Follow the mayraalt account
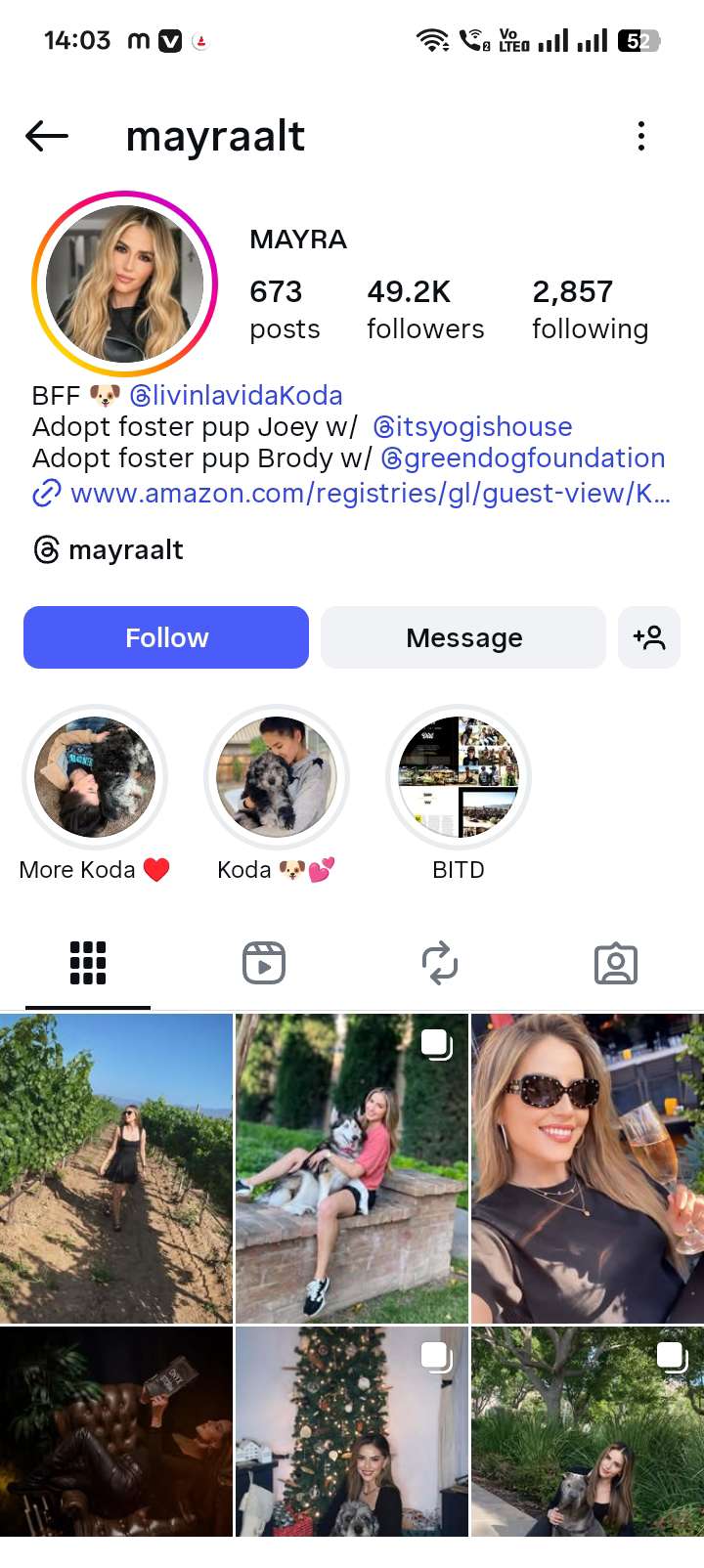 (x=166, y=637)
